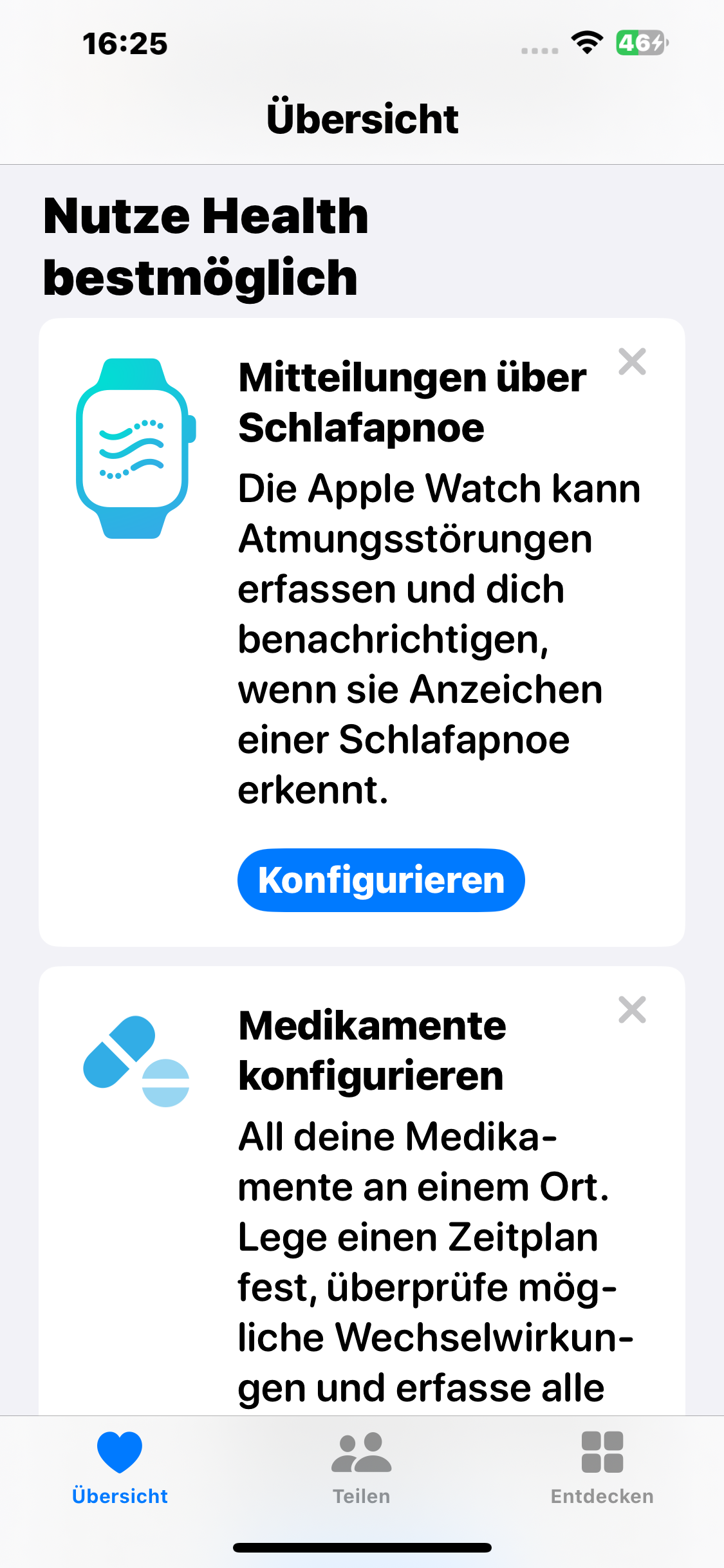Image resolution: width=724 pixels, height=1568 pixels.
Task: Open the Entdecken tab
Action: click(602, 1465)
